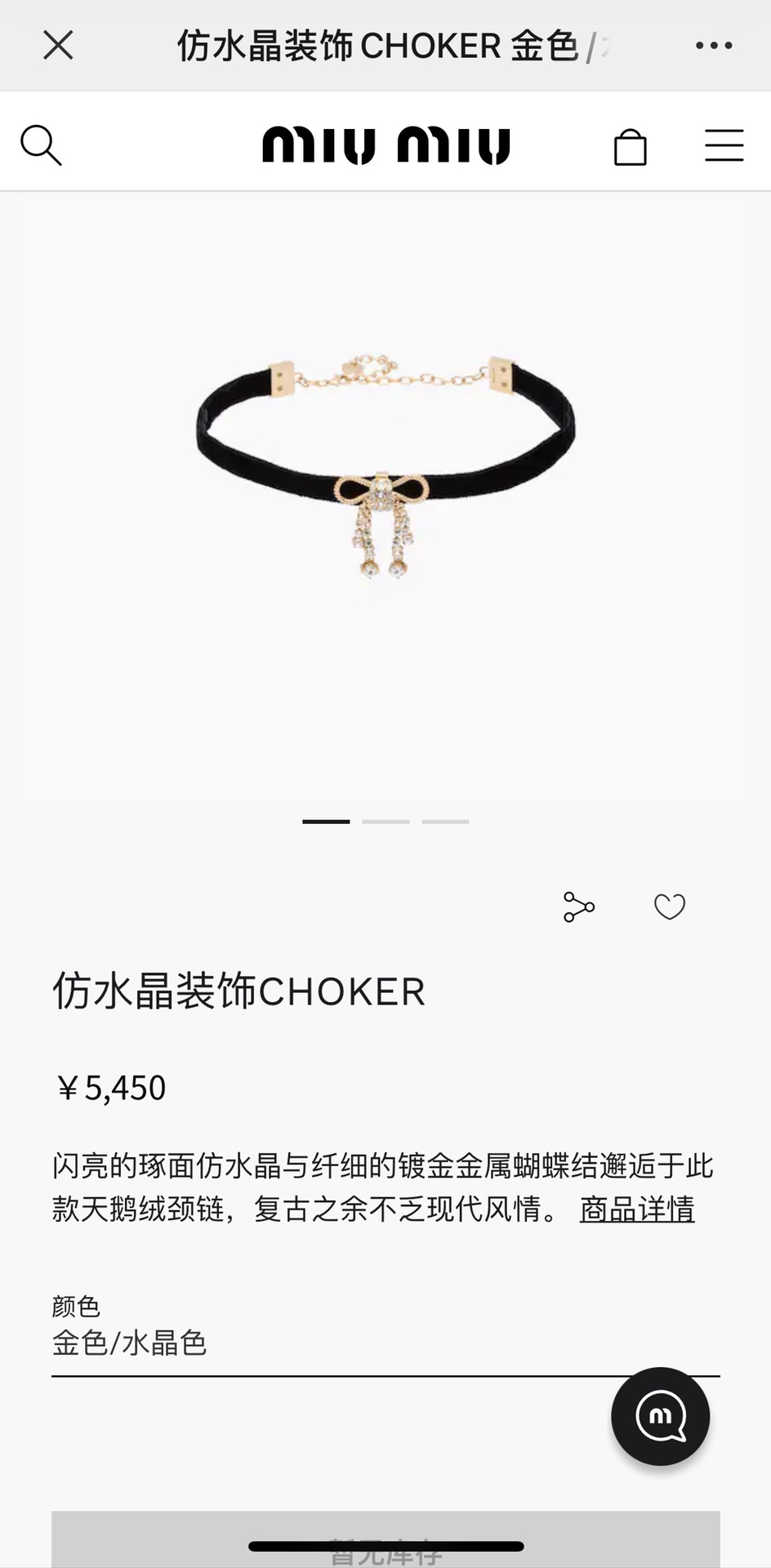
Task: Open the shopping bag icon
Action: click(x=630, y=147)
